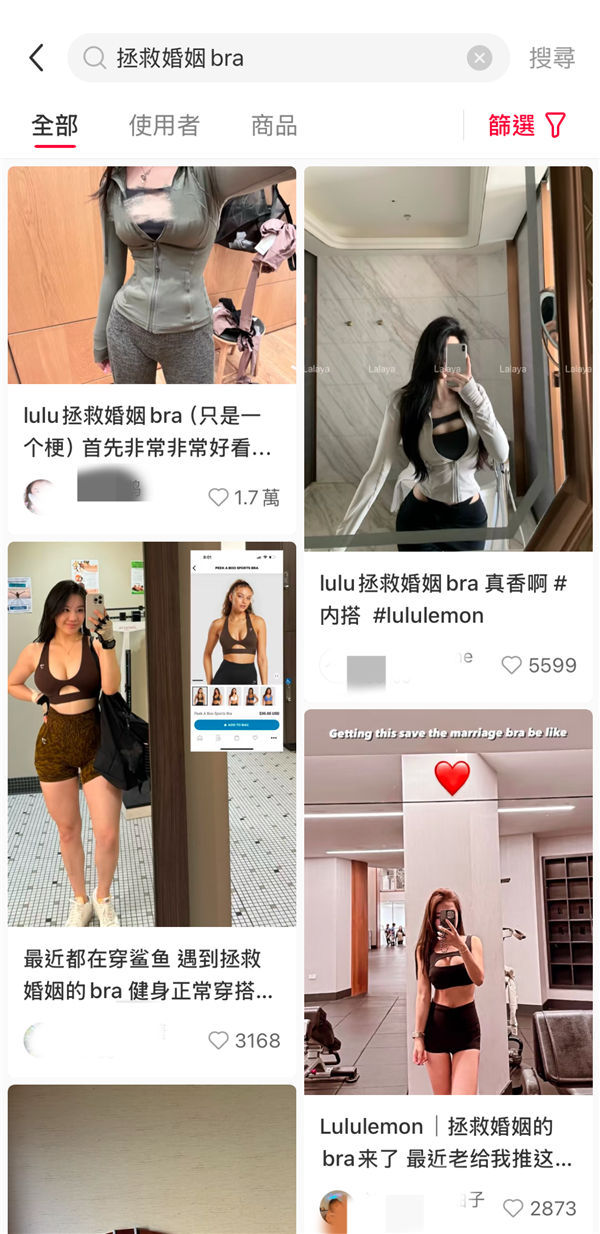Open the post '最近都在穿鲨鱼'
This screenshot has height=1234, width=600.
coord(152,975)
